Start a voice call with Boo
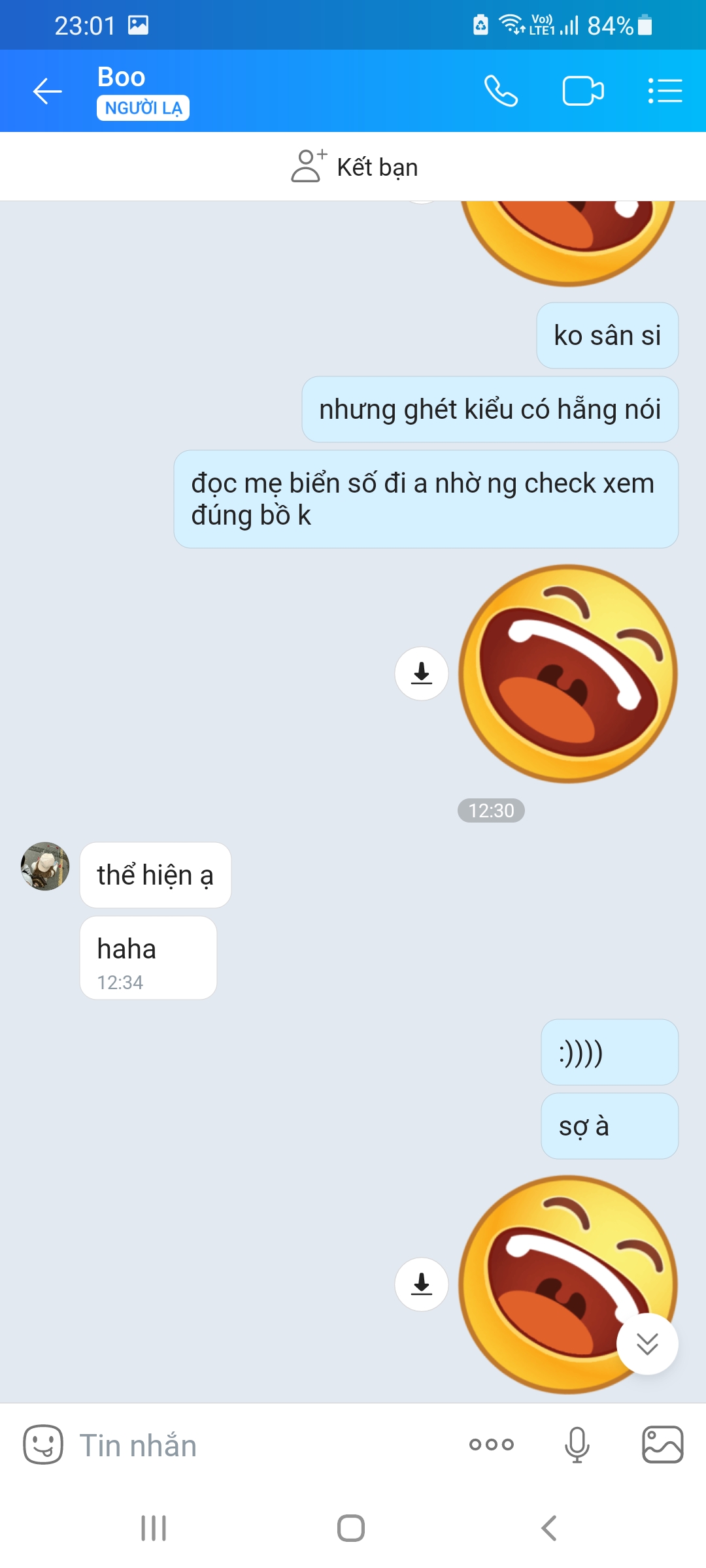Screen dimensions: 706x1568 [x=501, y=91]
